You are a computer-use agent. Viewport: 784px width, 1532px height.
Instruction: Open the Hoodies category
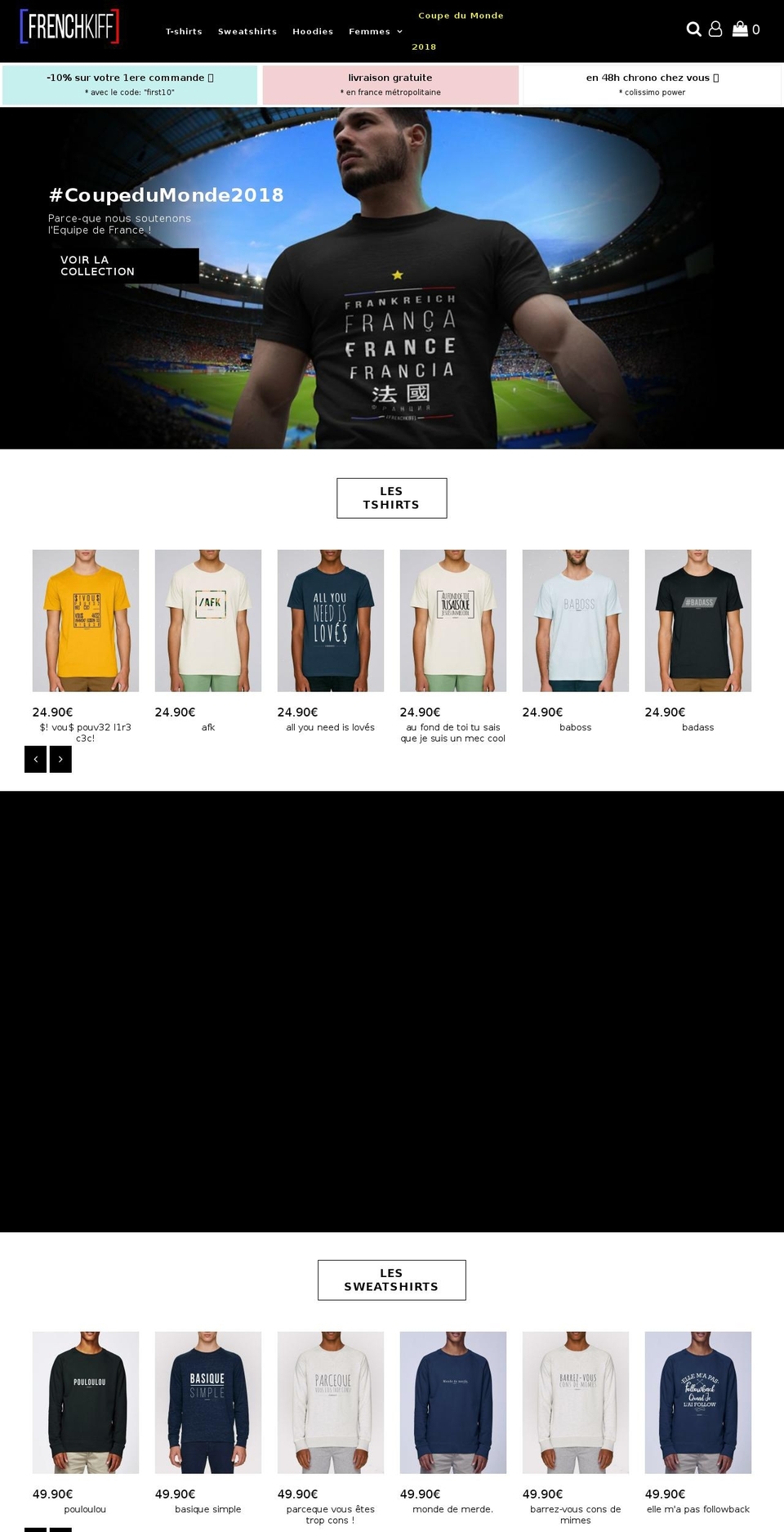tap(313, 32)
